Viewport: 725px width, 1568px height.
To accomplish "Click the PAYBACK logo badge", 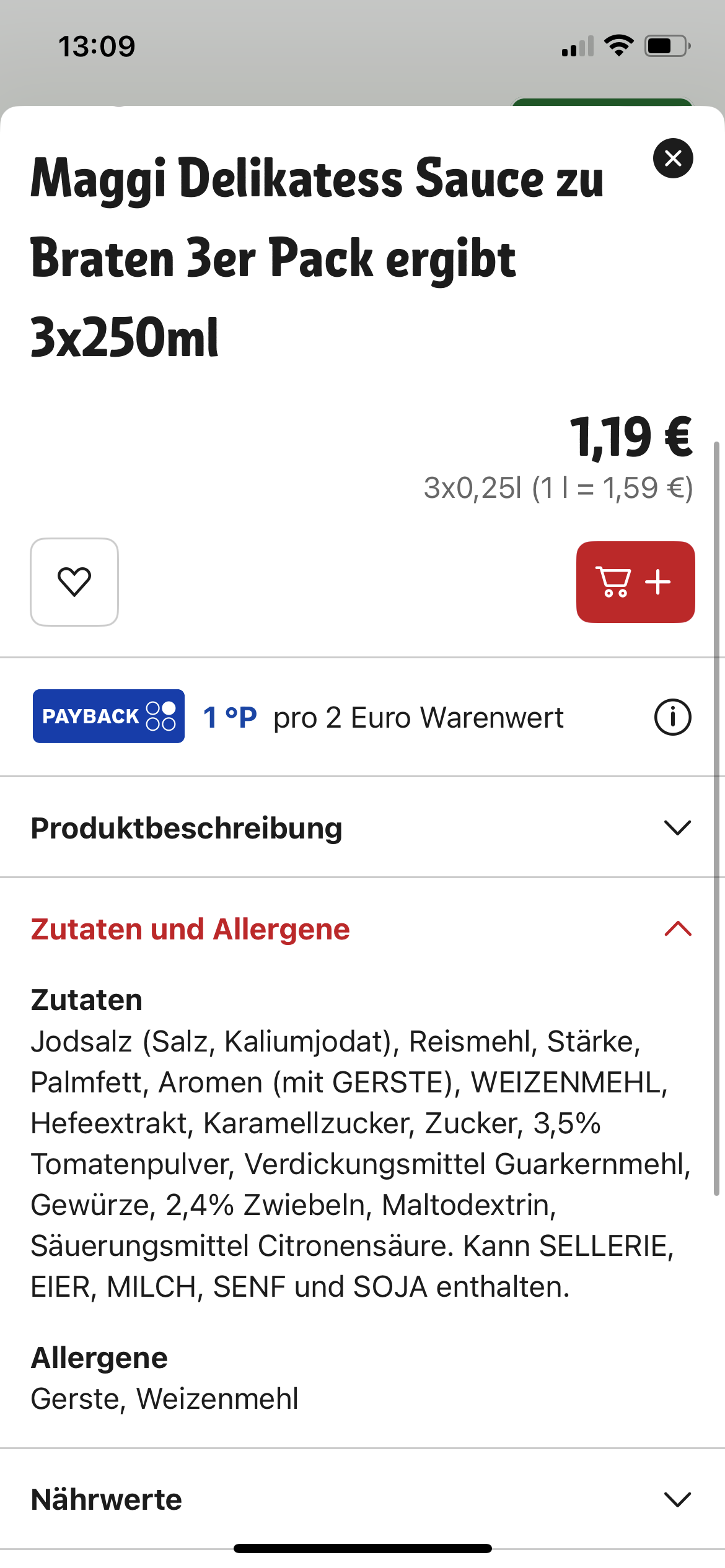I will 108,716.
